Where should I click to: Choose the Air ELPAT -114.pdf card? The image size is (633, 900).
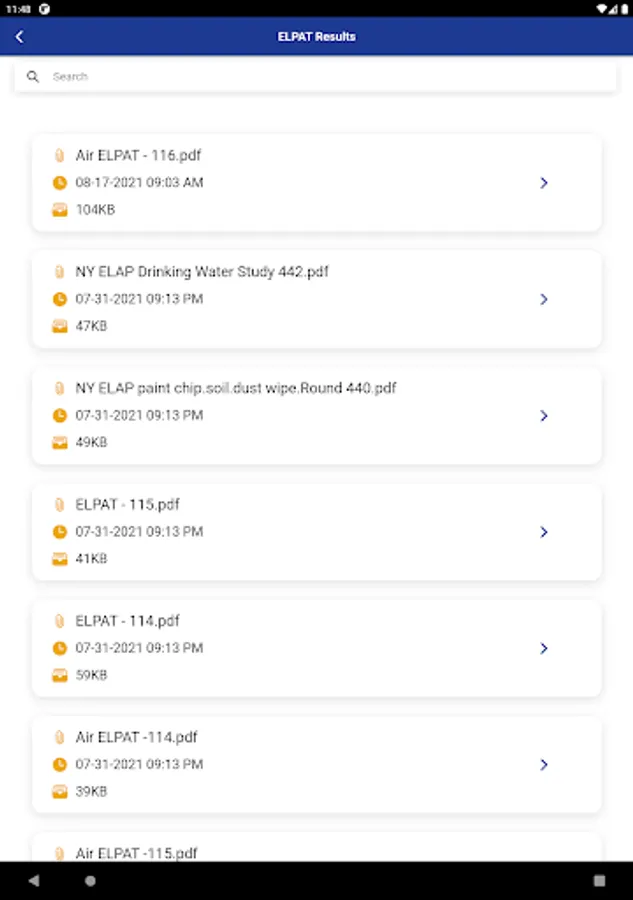pos(316,764)
